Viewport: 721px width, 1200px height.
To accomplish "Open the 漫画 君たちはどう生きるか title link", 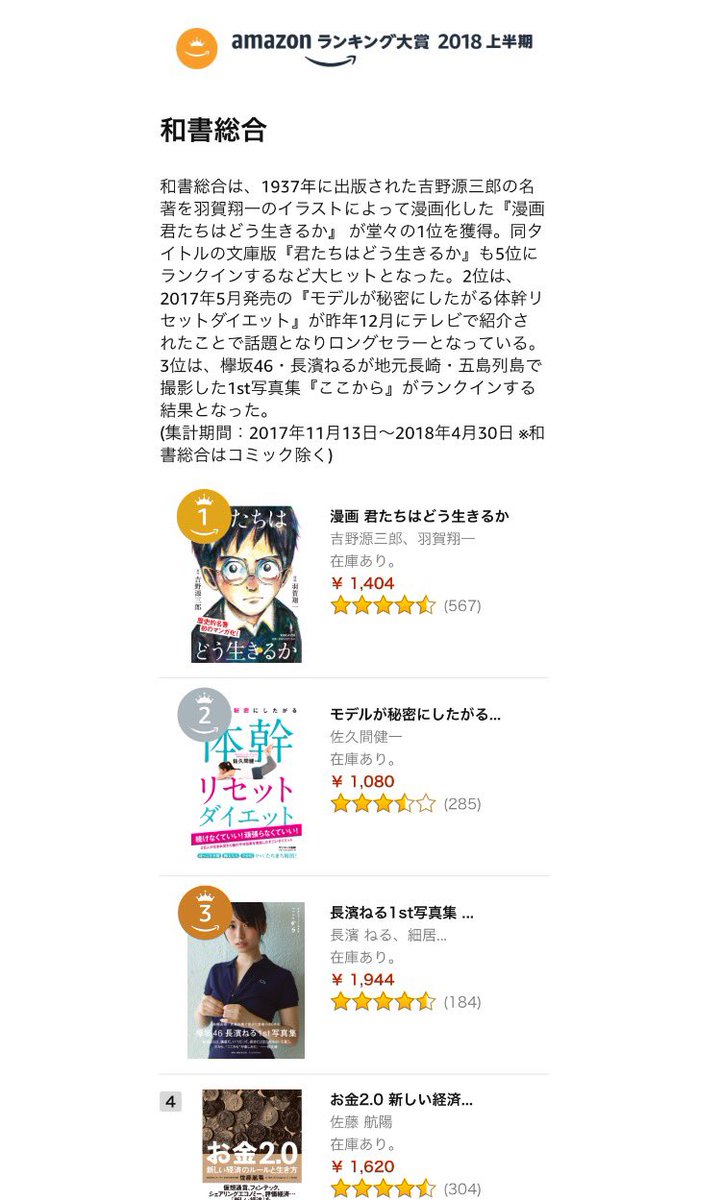I will point(419,516).
